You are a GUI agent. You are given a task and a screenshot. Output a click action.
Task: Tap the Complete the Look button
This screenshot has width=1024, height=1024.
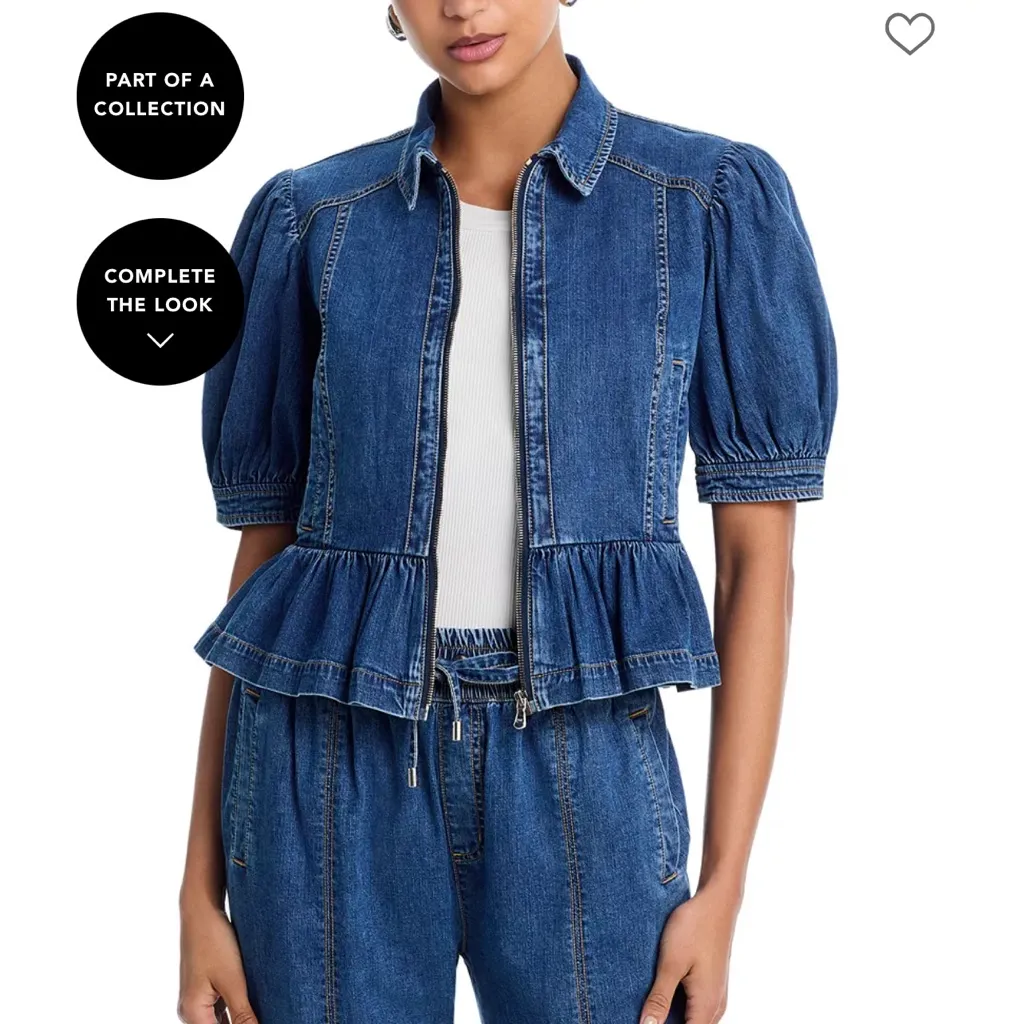point(160,301)
